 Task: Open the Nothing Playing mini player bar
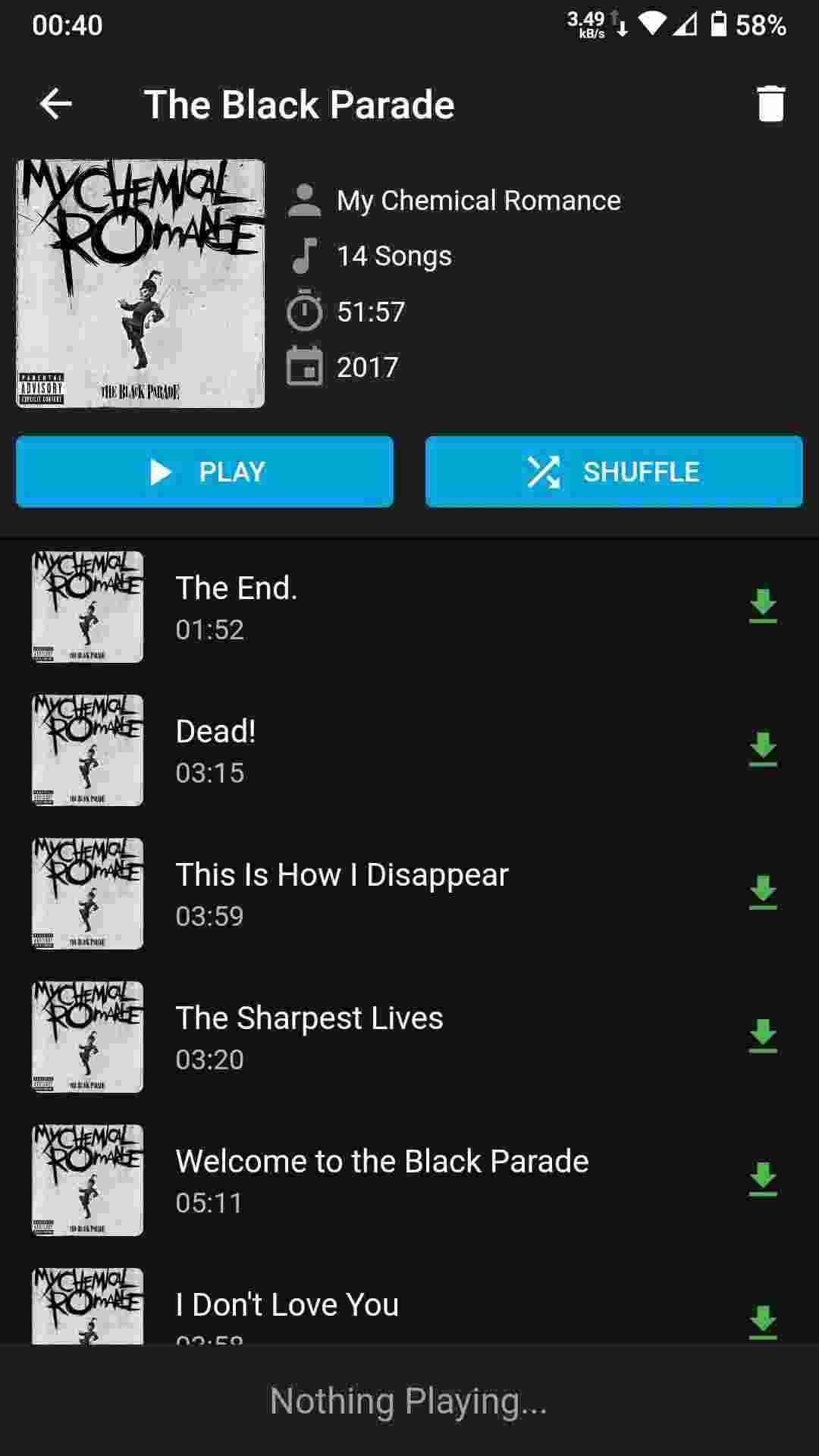click(x=409, y=1401)
